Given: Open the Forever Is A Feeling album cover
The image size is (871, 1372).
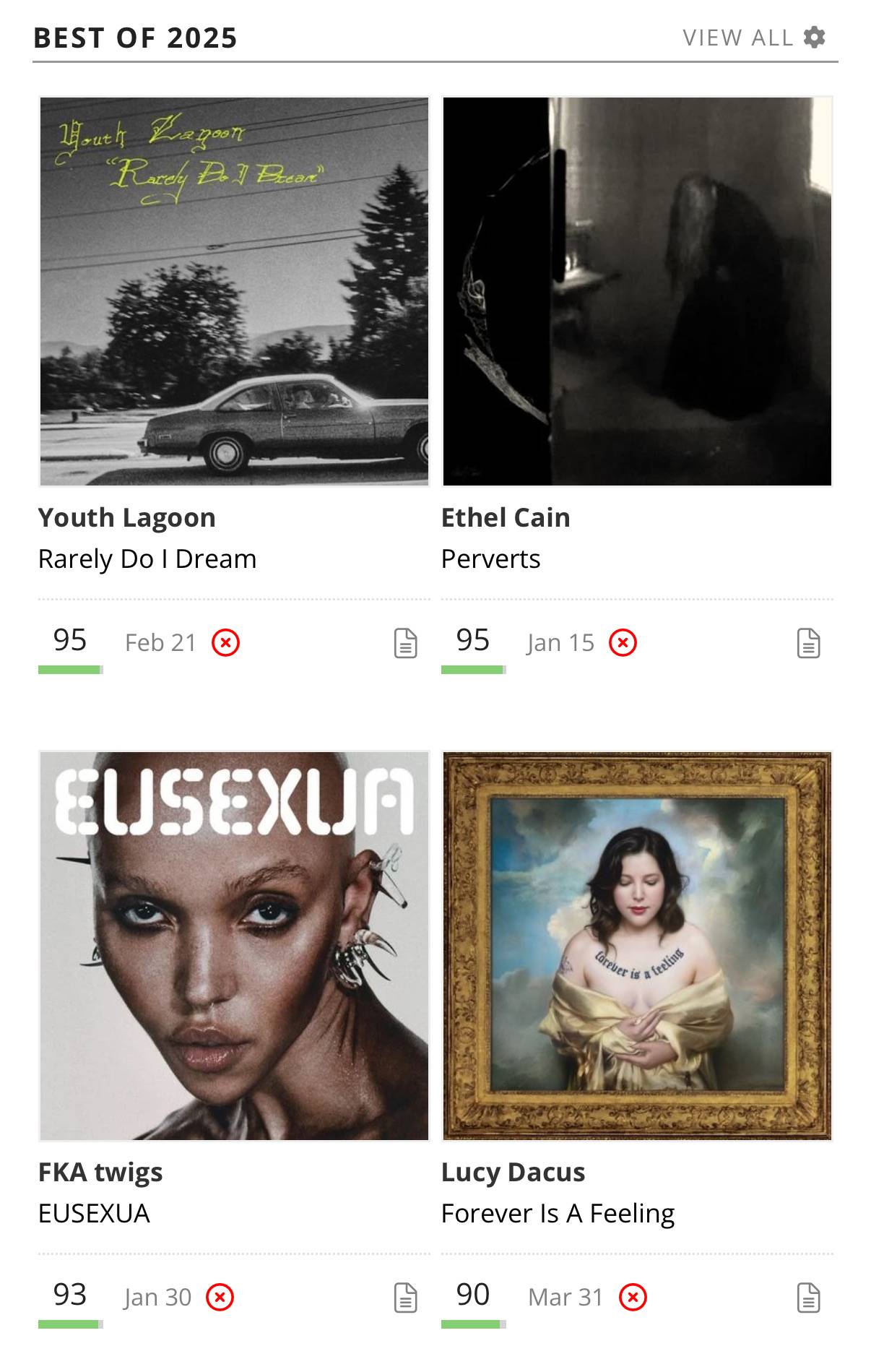Looking at the screenshot, I should [x=637, y=946].
